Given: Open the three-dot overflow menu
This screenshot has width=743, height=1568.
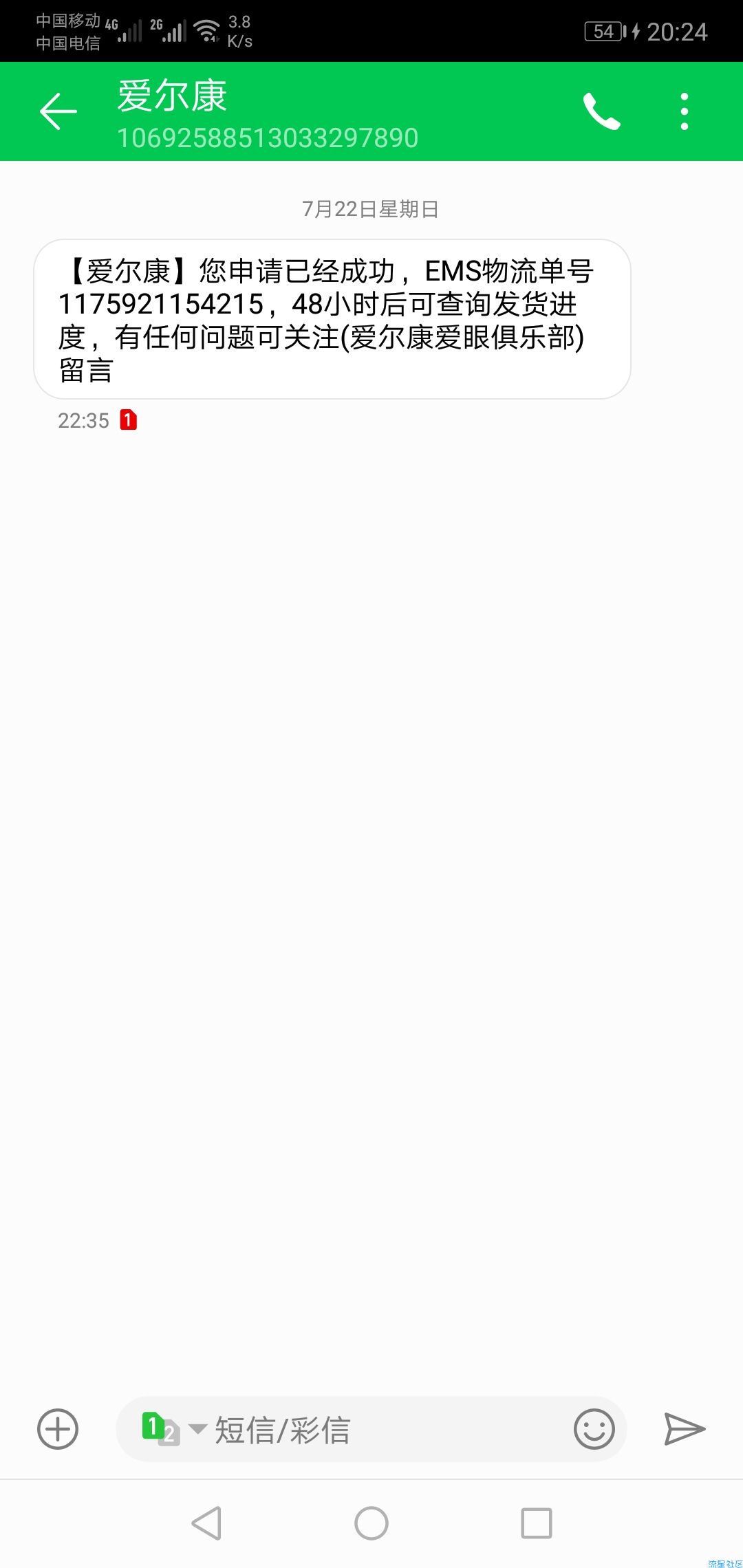Looking at the screenshot, I should pos(684,111).
